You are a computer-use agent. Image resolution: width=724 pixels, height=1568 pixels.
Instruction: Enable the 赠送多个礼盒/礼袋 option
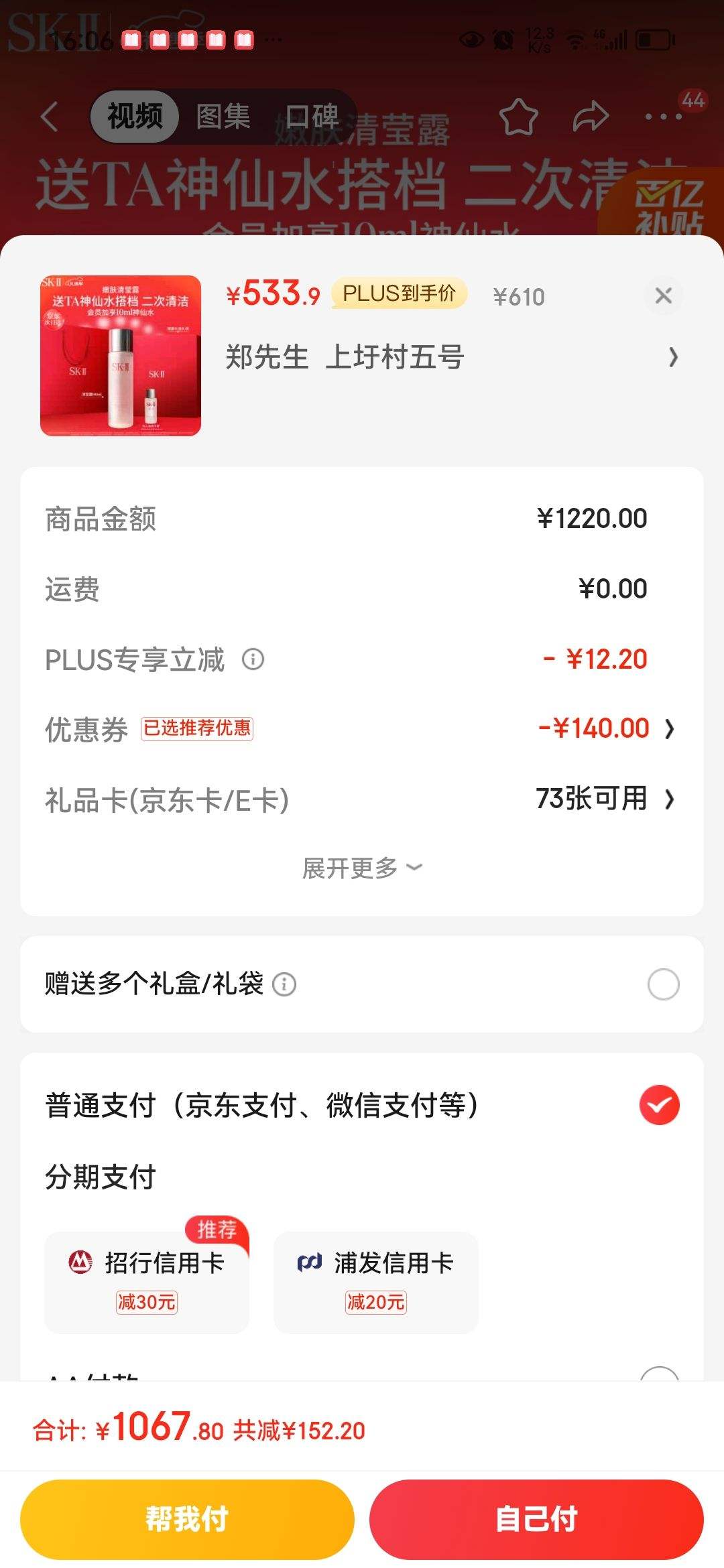pyautogui.click(x=664, y=983)
